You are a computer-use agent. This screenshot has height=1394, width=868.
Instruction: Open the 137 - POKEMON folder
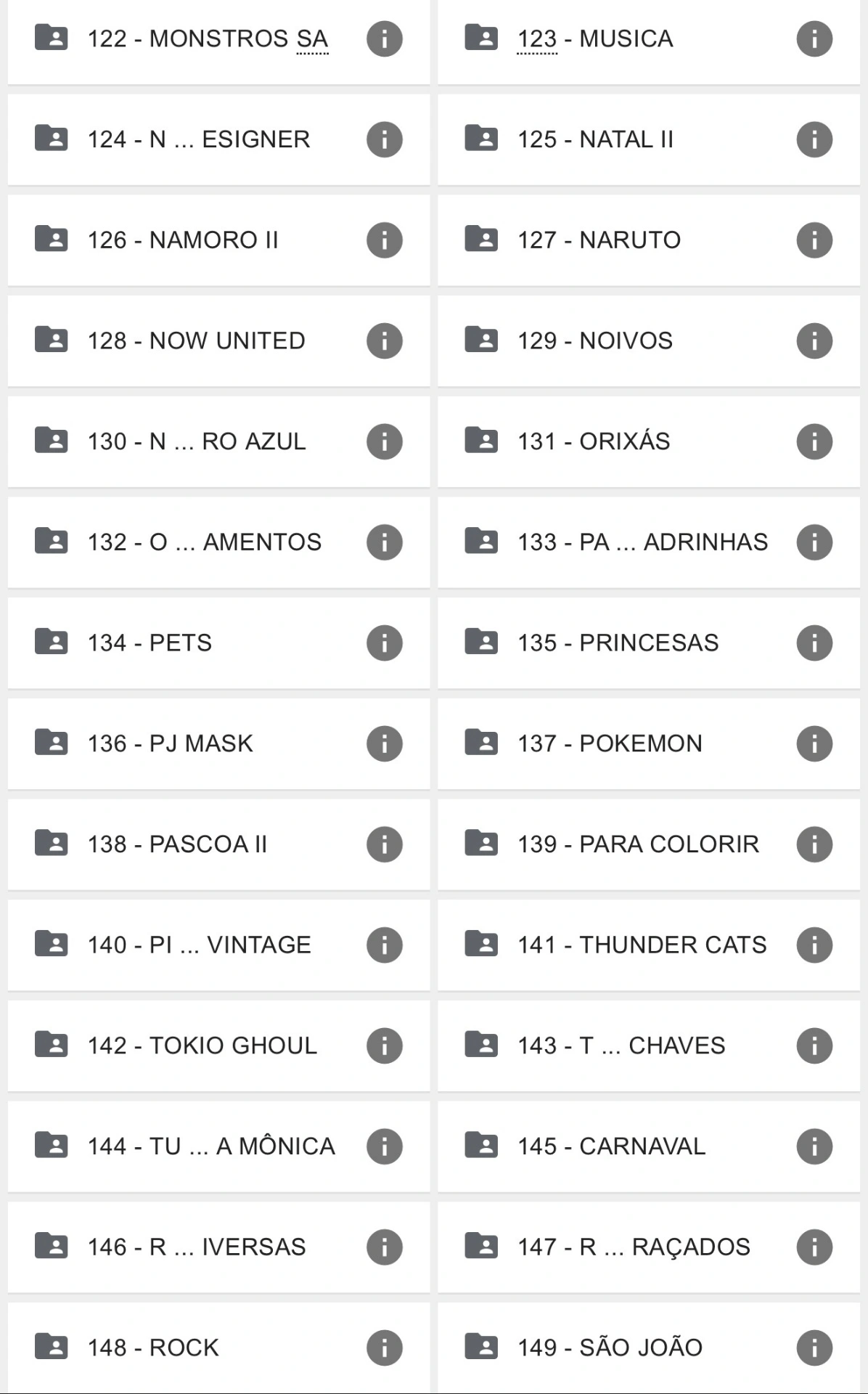[610, 743]
